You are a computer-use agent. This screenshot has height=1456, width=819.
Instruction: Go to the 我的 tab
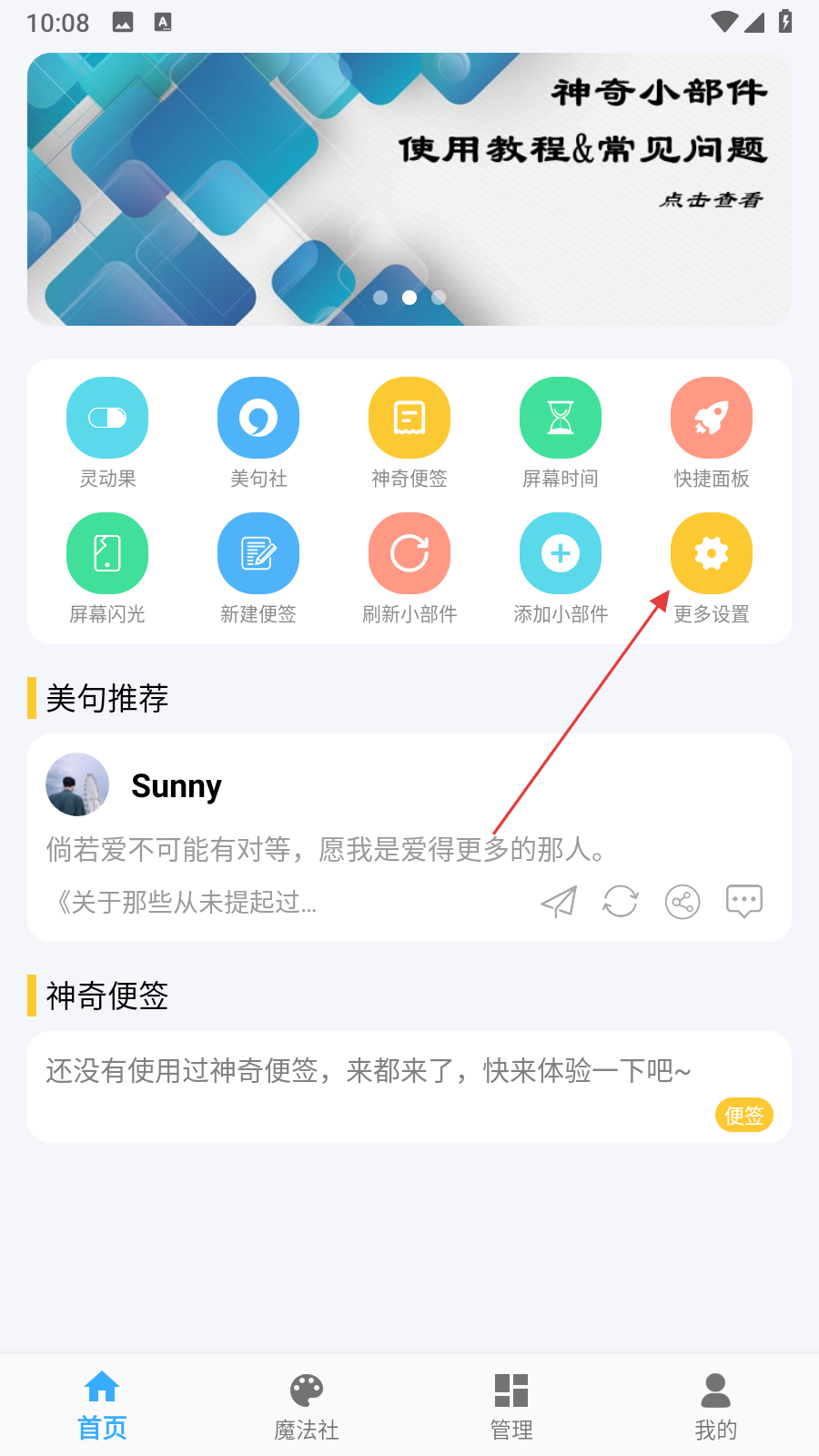716,1407
